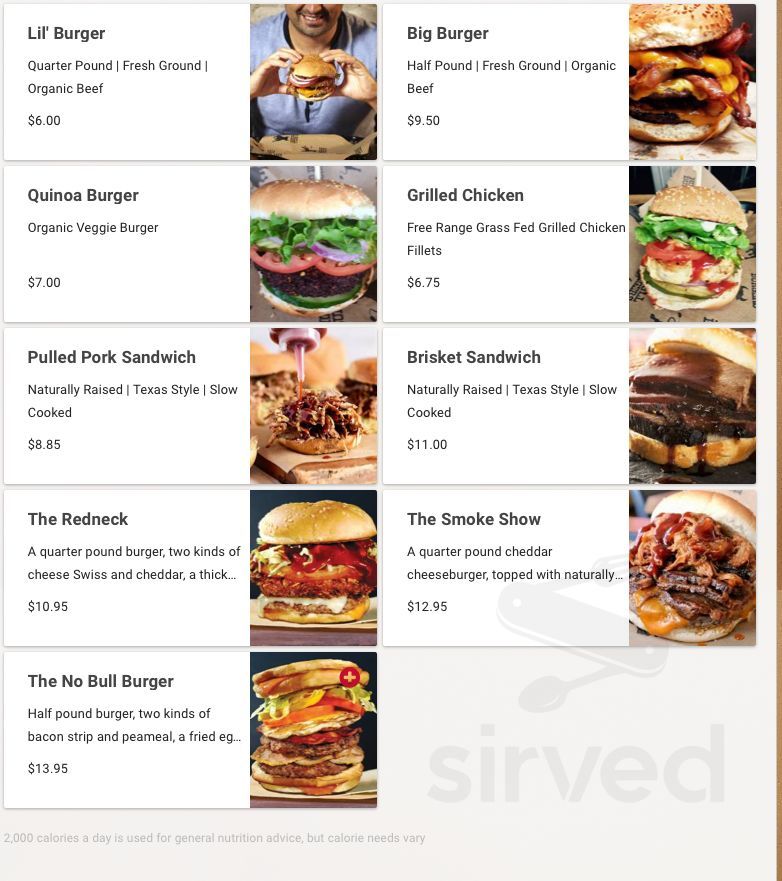
Task: Click the red add icon on The No Bull Burger
Action: (x=349, y=677)
